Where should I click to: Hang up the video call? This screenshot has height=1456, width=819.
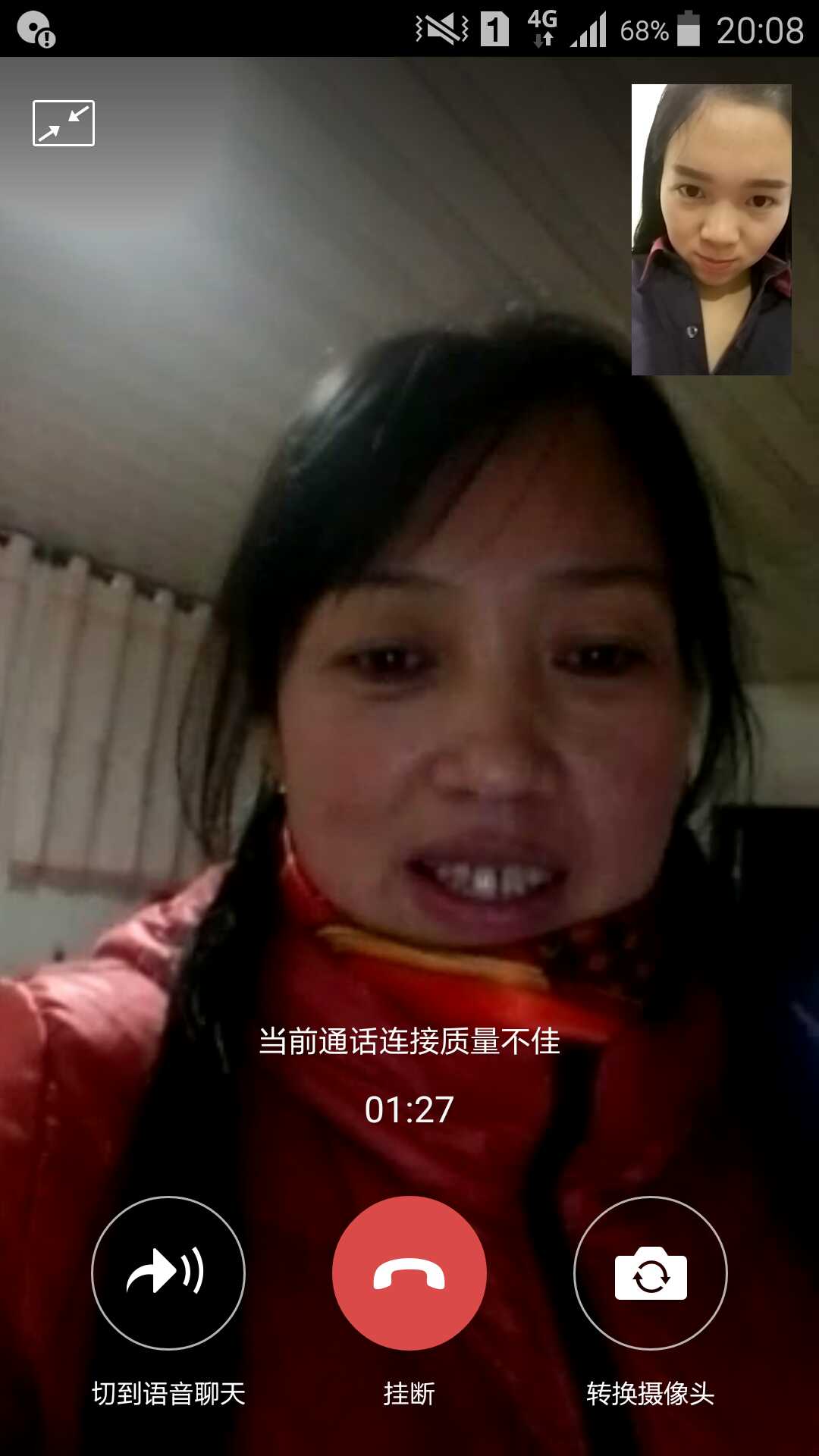(409, 1272)
